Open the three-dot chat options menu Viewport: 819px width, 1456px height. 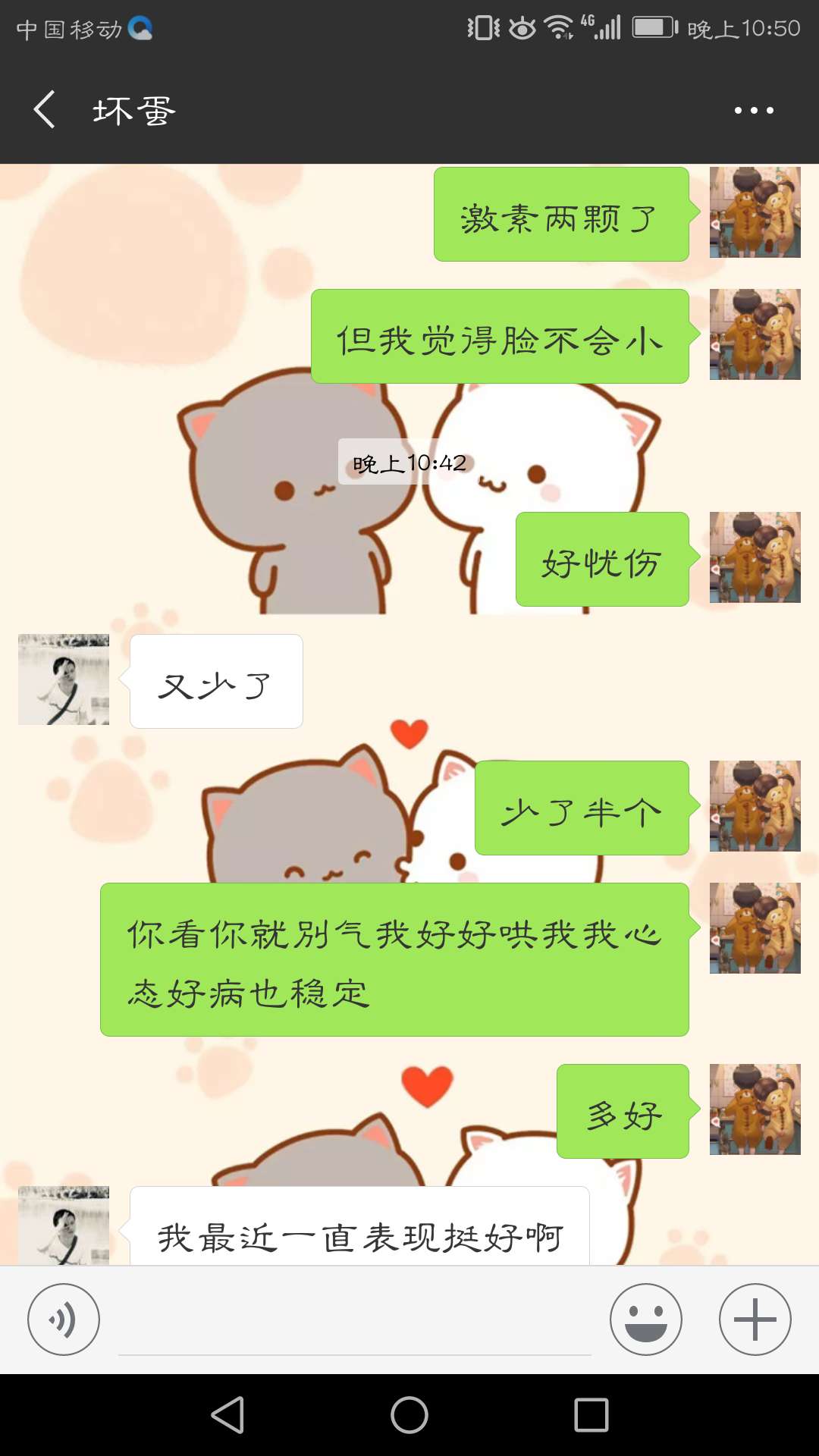tap(754, 109)
